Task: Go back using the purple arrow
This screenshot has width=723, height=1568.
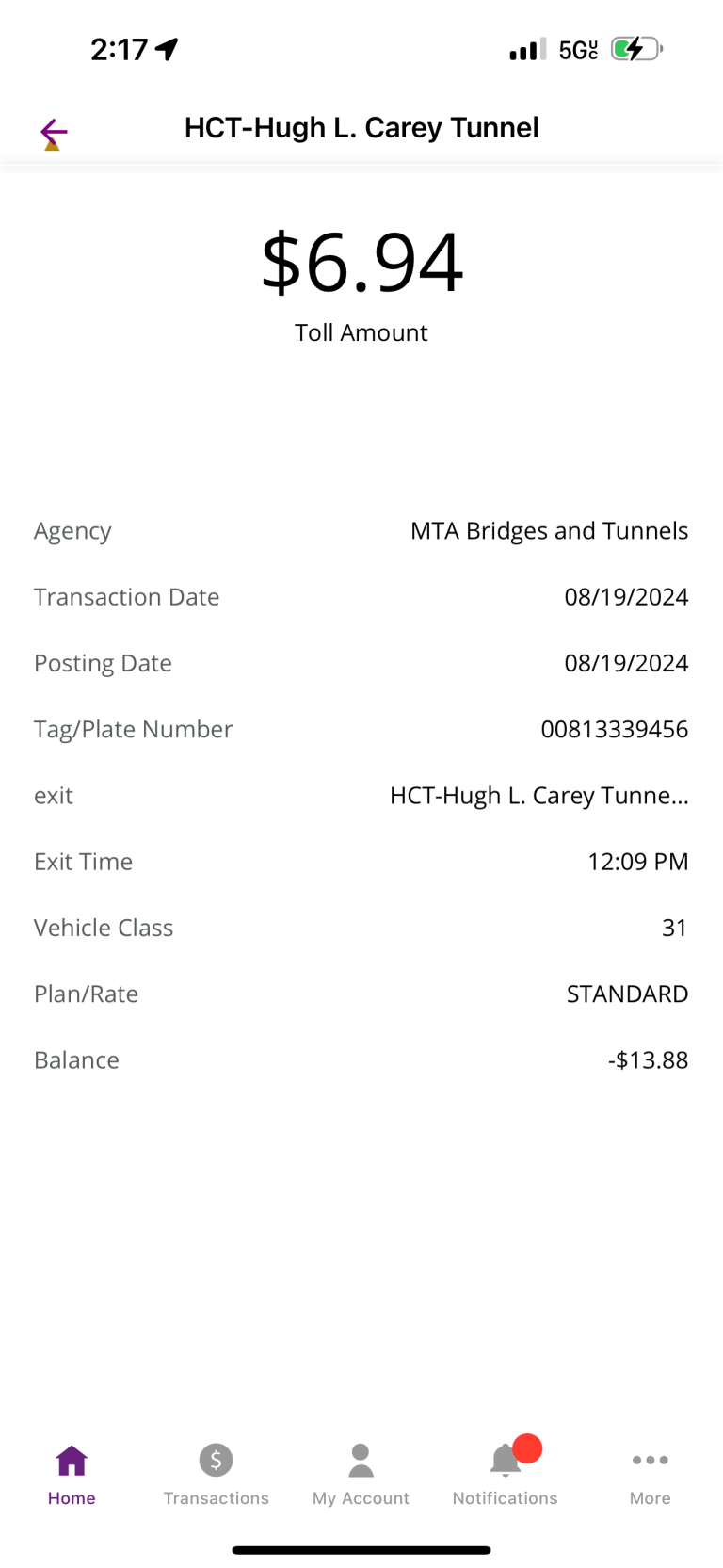Action: point(54,132)
